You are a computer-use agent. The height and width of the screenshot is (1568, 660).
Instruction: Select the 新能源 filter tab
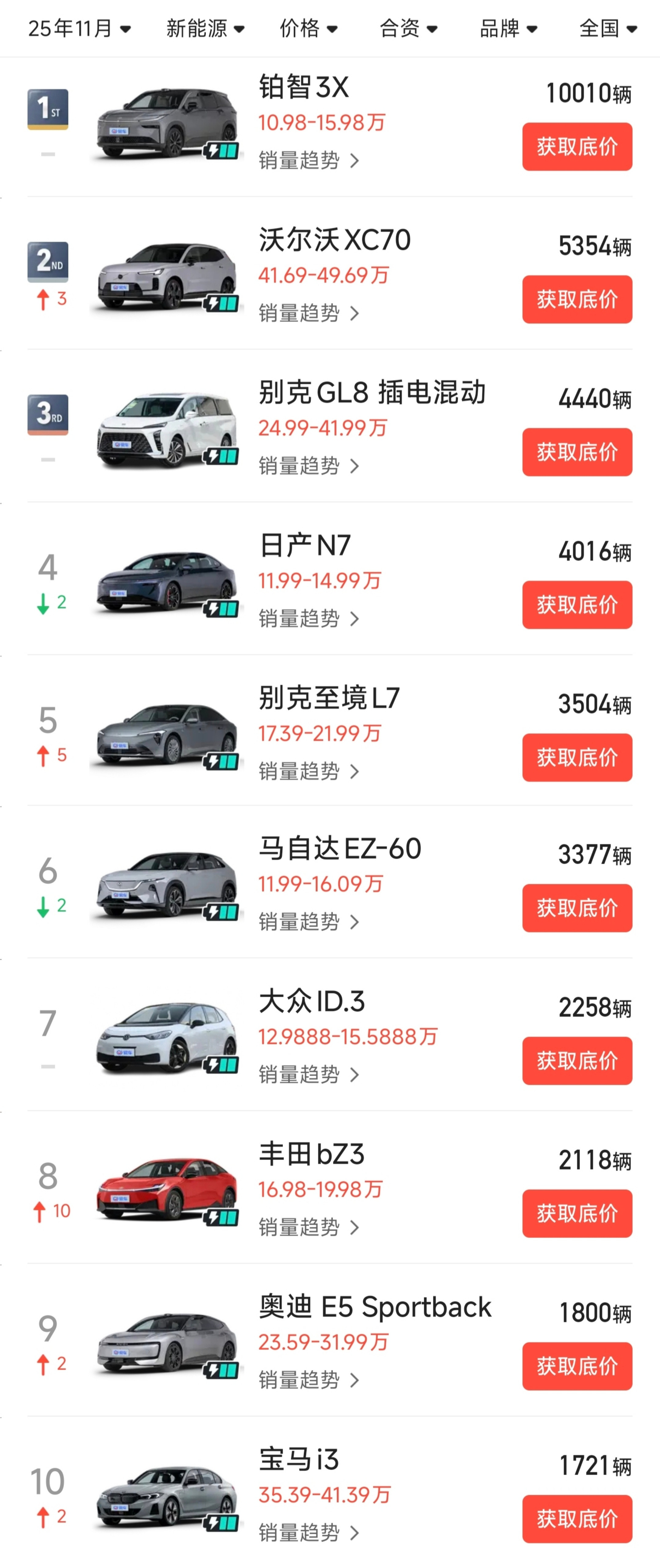click(x=205, y=29)
